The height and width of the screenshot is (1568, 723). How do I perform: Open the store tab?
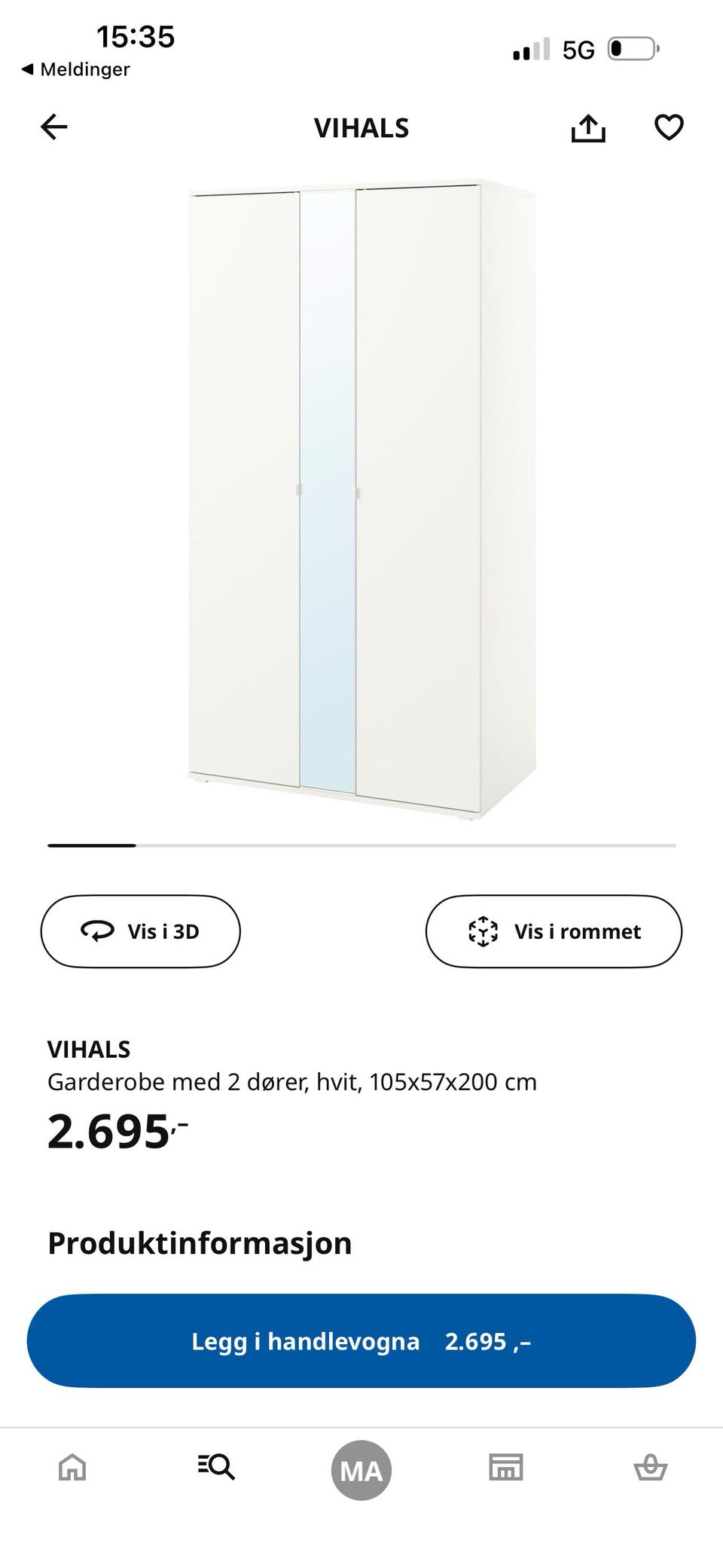click(x=506, y=1467)
